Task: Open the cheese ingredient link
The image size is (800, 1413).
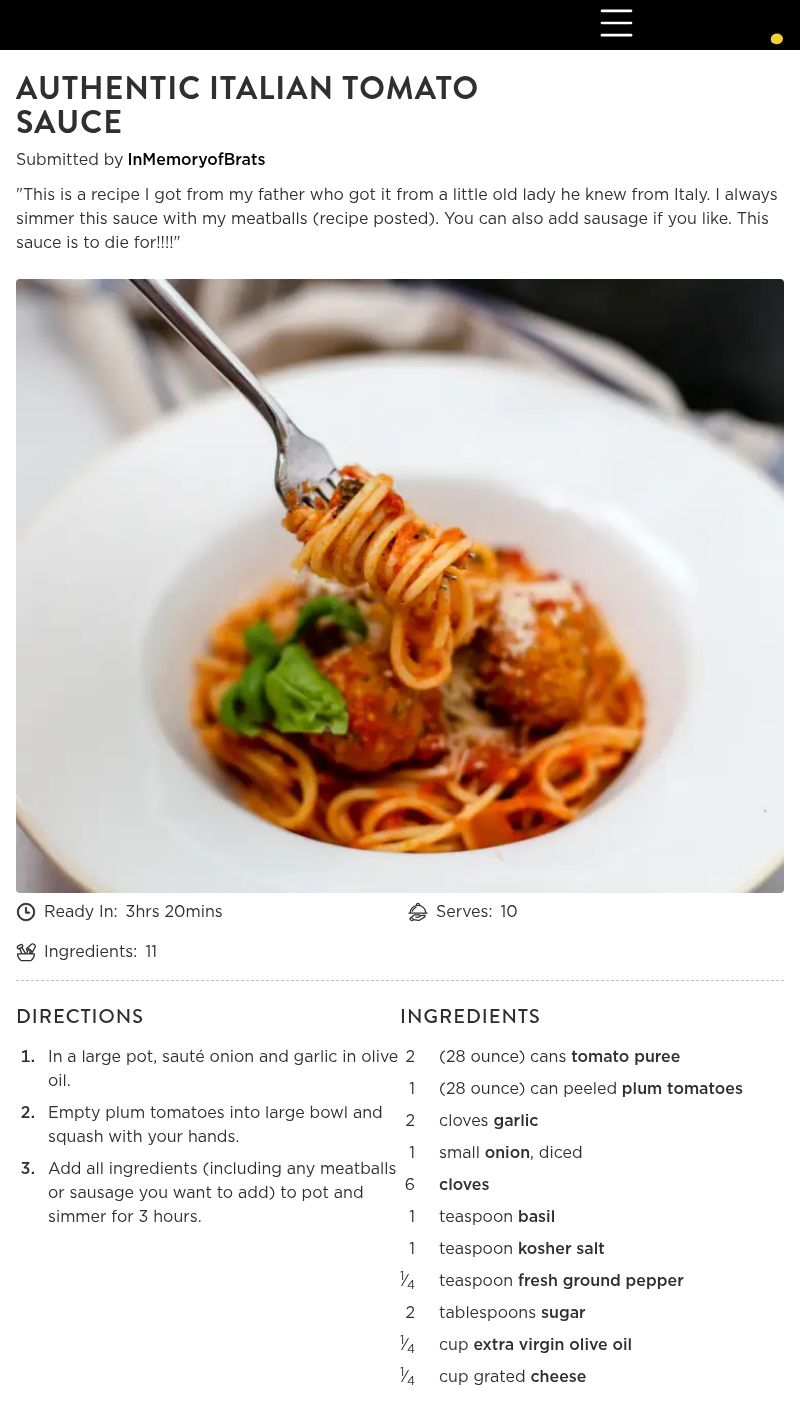Action: click(x=558, y=1377)
